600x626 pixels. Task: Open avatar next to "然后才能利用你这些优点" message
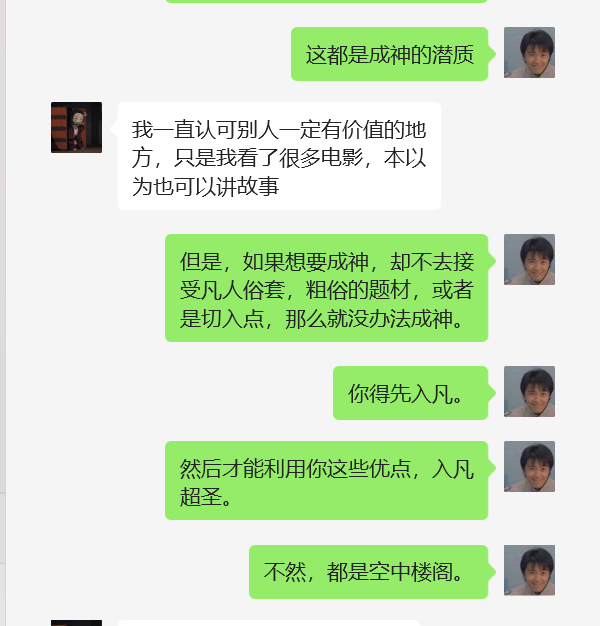coord(529,466)
